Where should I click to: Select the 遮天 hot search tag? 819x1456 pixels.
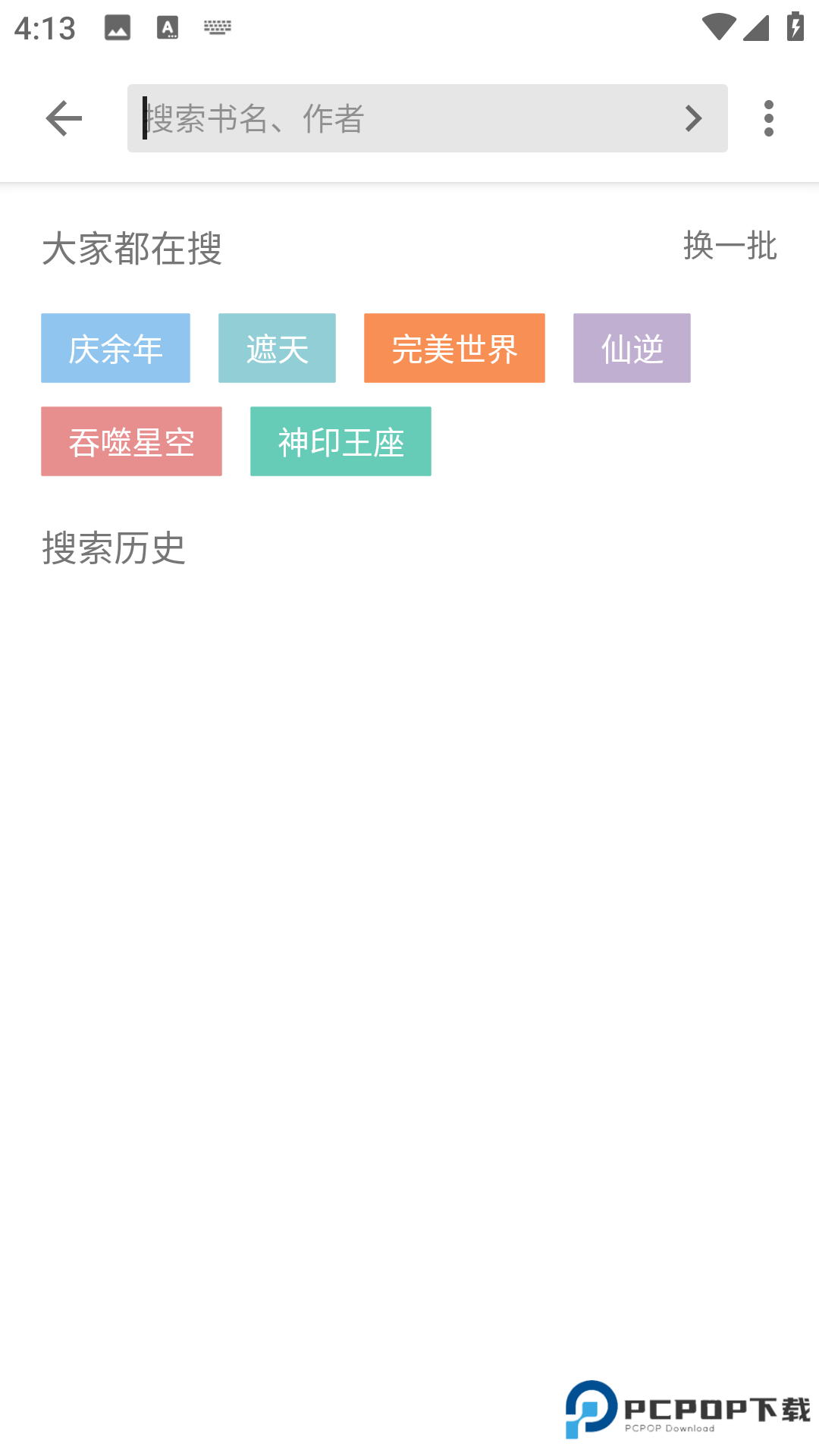click(277, 347)
